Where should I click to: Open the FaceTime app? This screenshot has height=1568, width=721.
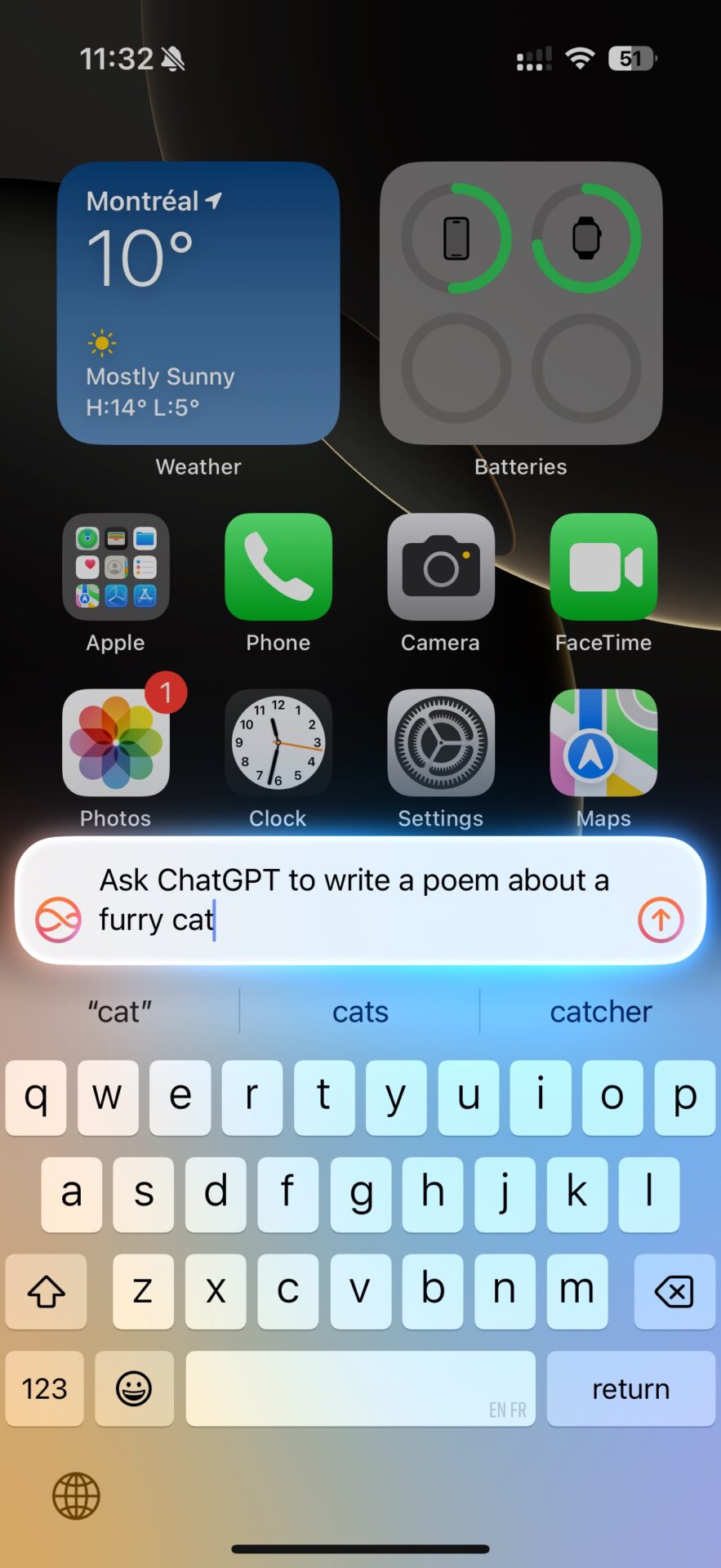pos(603,567)
